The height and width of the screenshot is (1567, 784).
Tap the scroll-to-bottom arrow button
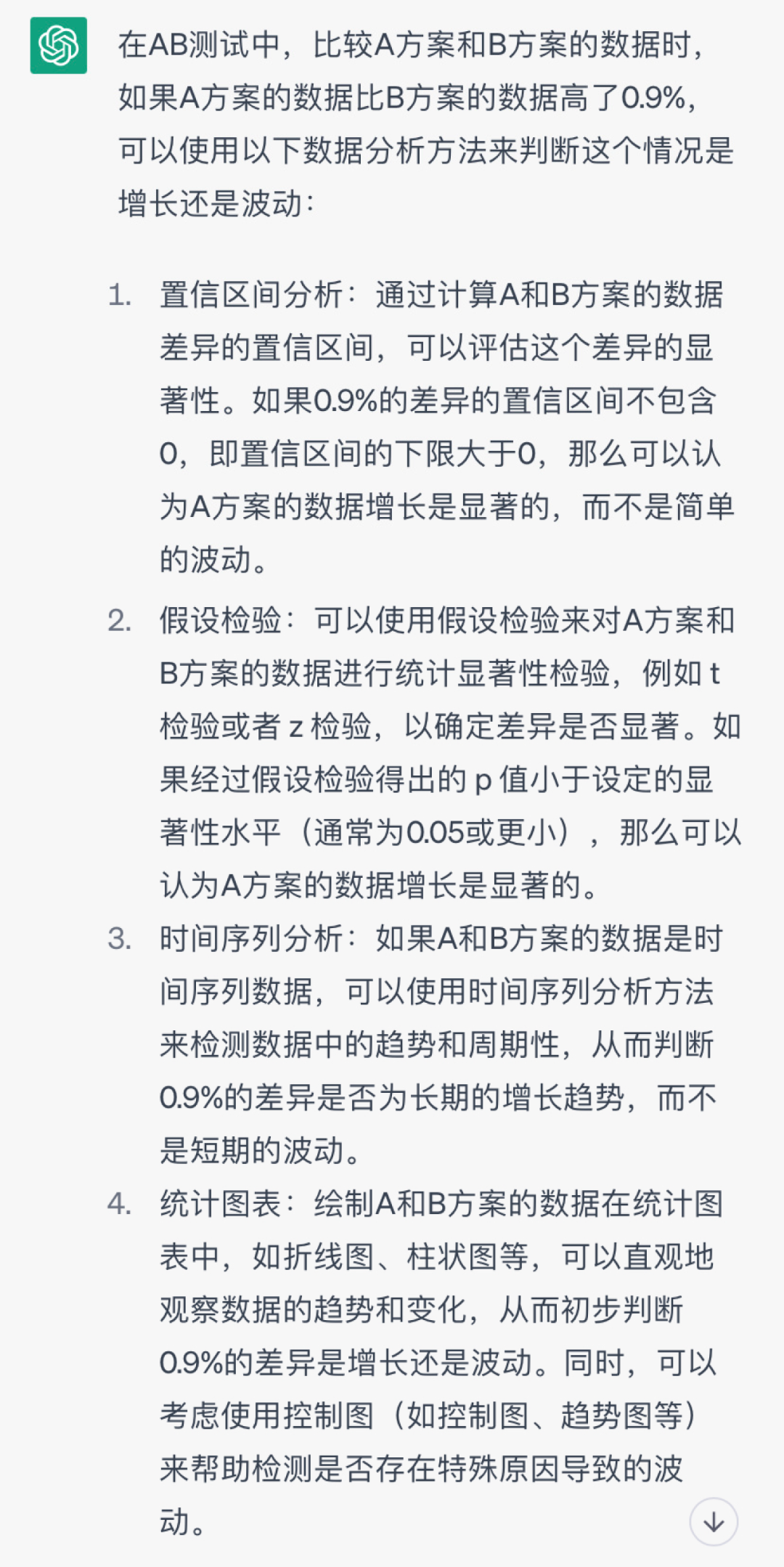point(714,1521)
